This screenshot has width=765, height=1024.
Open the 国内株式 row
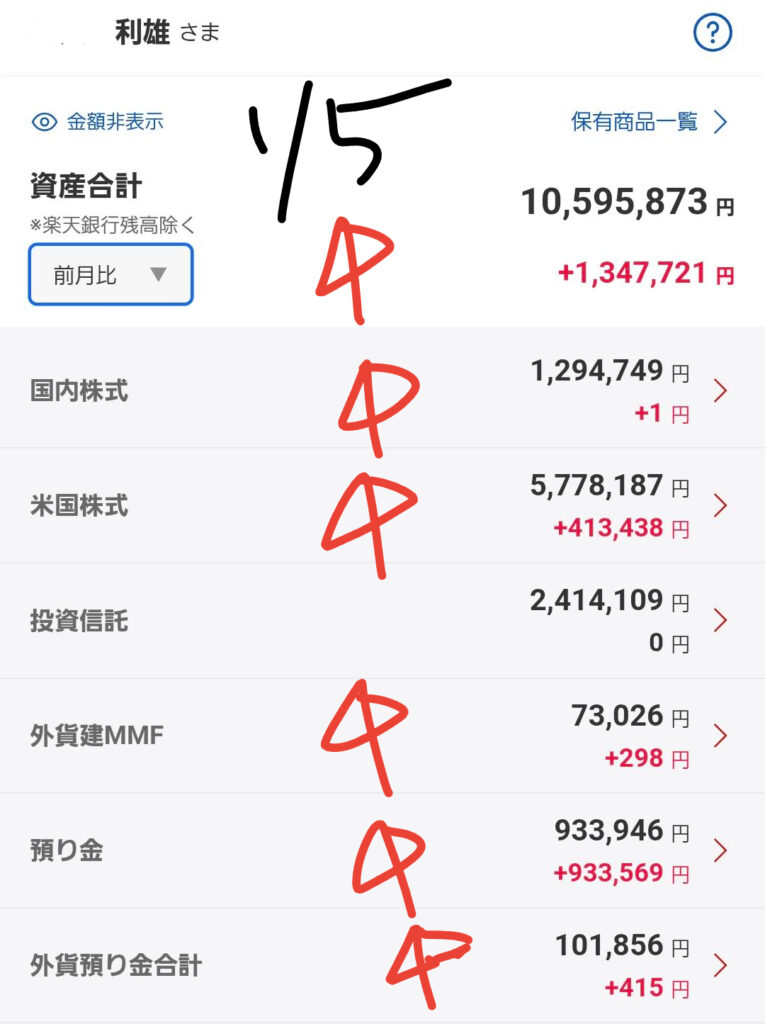coord(380,389)
